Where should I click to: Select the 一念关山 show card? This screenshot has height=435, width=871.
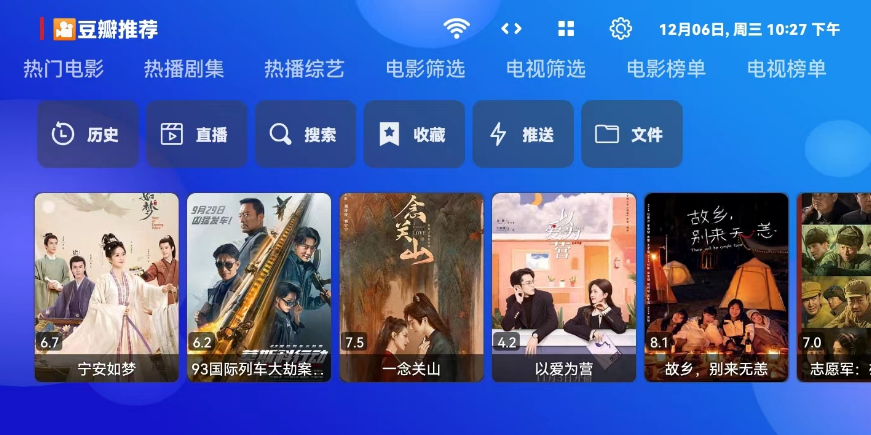(411, 287)
